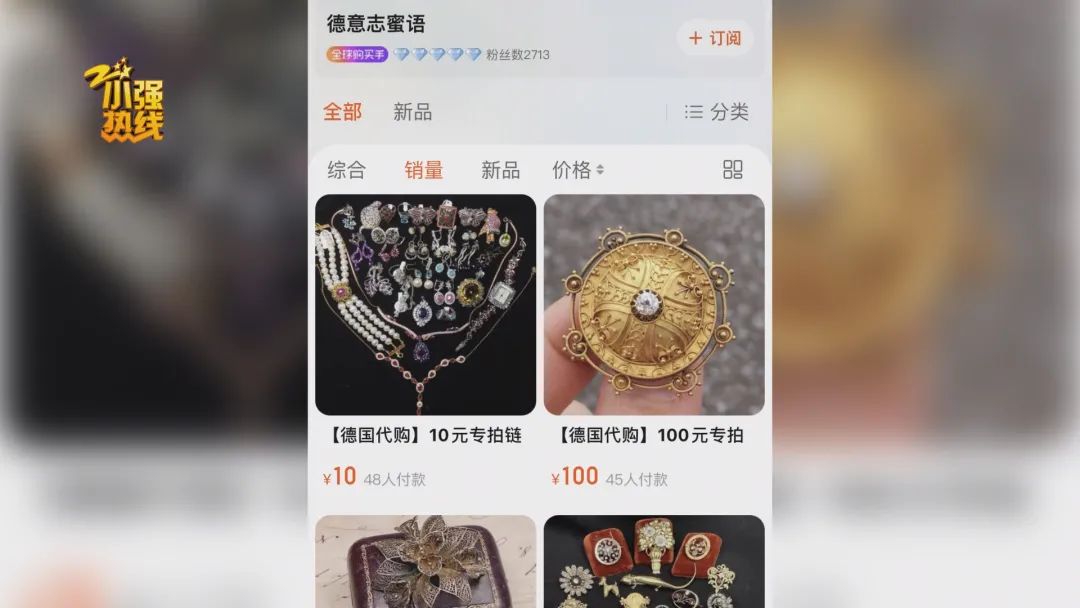Sort products by 销量
Screen dimensions: 1080x608
pos(423,170)
